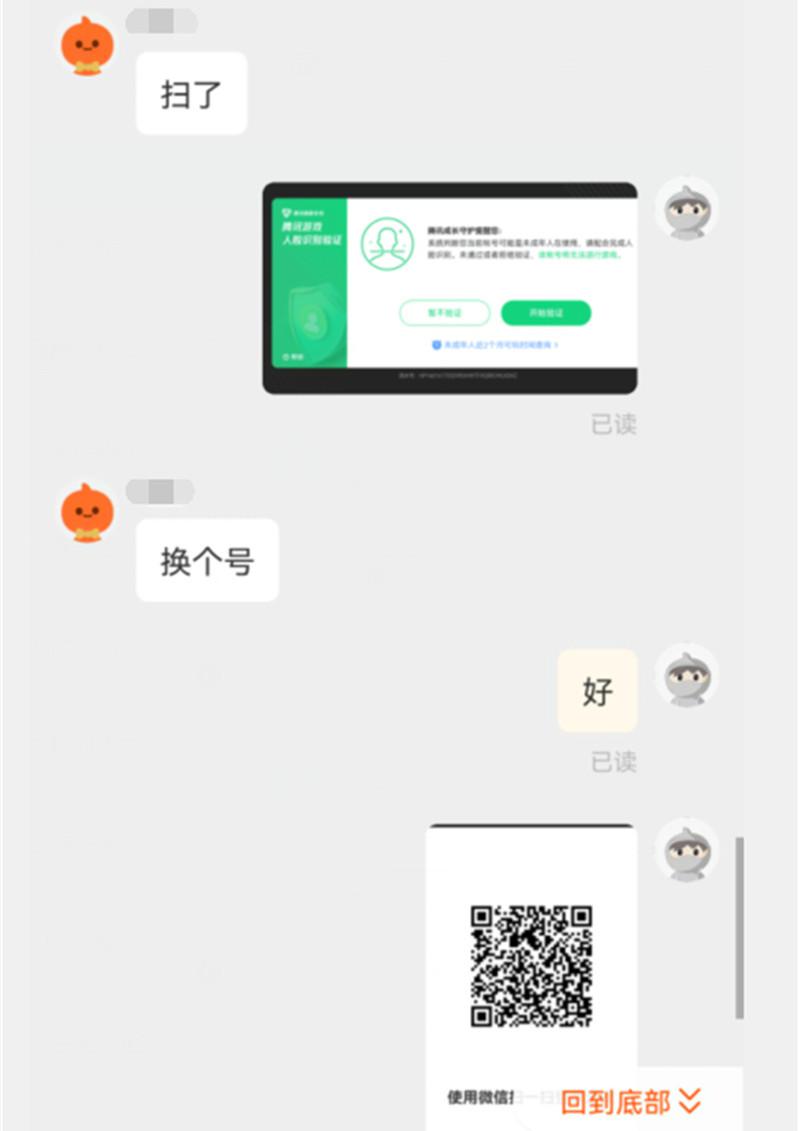Screen dimensions: 799x1131
Task: View profile from avatar beside verification screenshot
Action: pos(686,209)
